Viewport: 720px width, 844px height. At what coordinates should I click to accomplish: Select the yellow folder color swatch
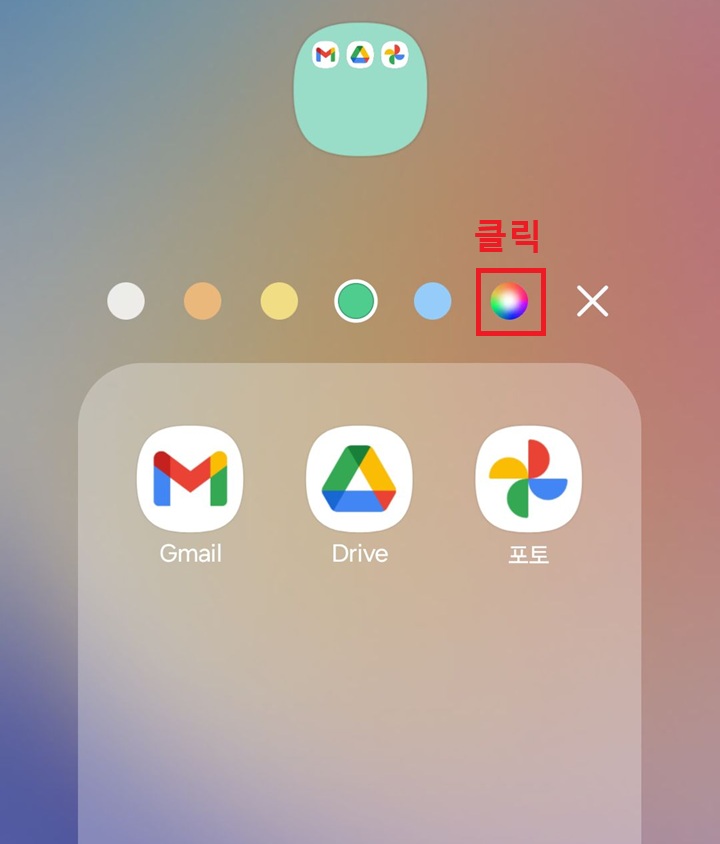280,301
